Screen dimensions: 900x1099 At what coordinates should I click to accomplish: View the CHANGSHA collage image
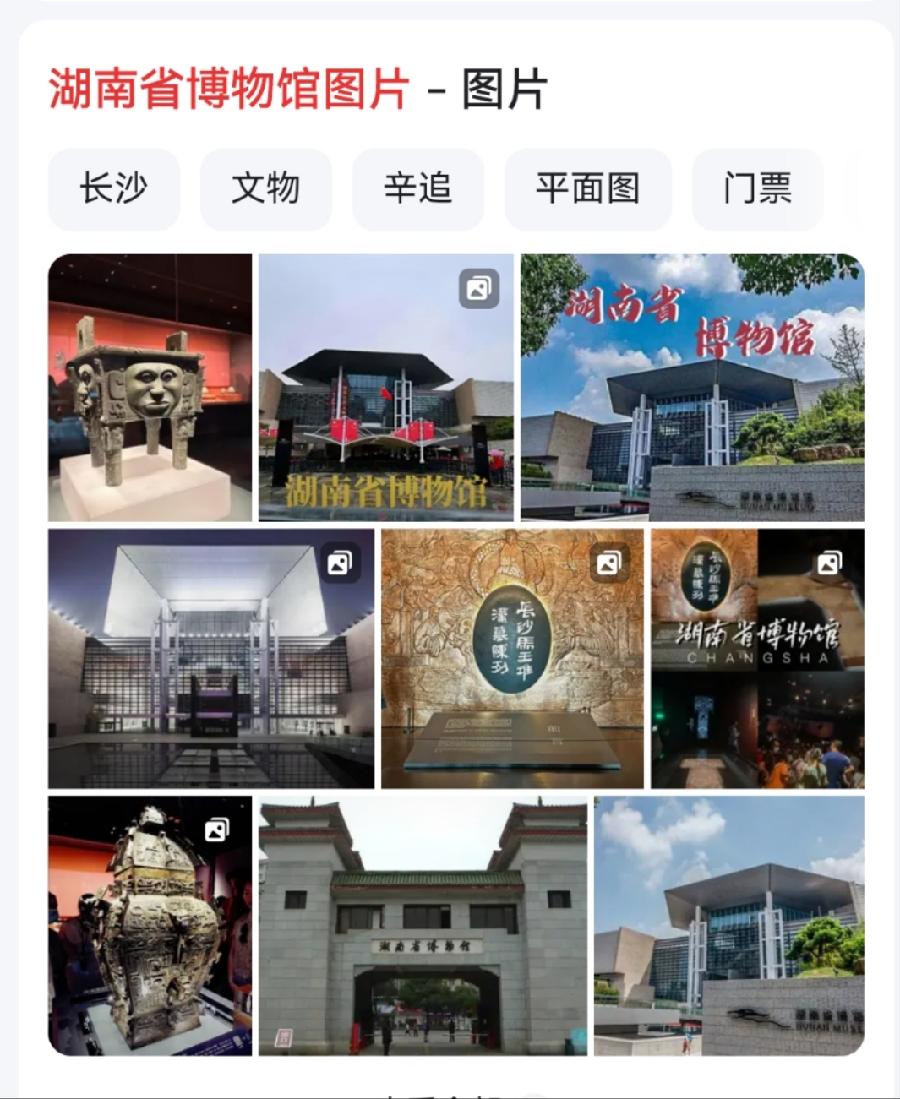point(758,659)
